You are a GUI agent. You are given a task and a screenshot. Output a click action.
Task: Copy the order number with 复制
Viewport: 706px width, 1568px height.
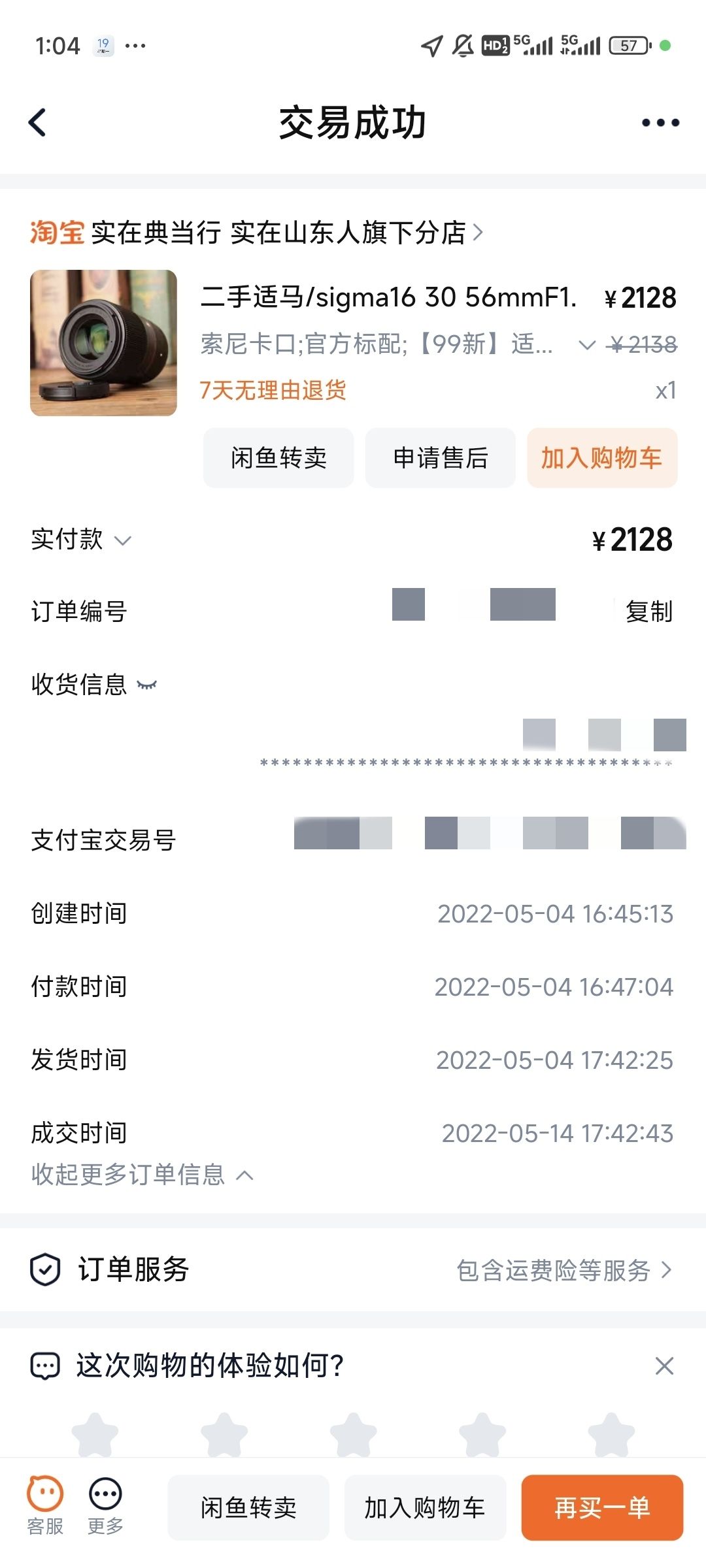(x=648, y=612)
